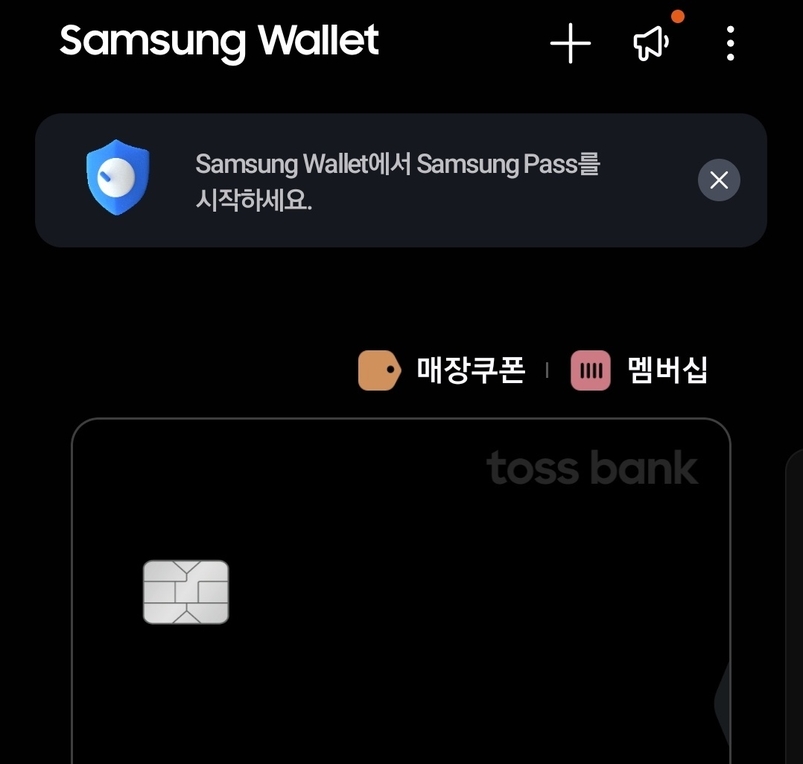Open the Samsung Pass start banner
The image size is (803, 764).
[x=397, y=180]
